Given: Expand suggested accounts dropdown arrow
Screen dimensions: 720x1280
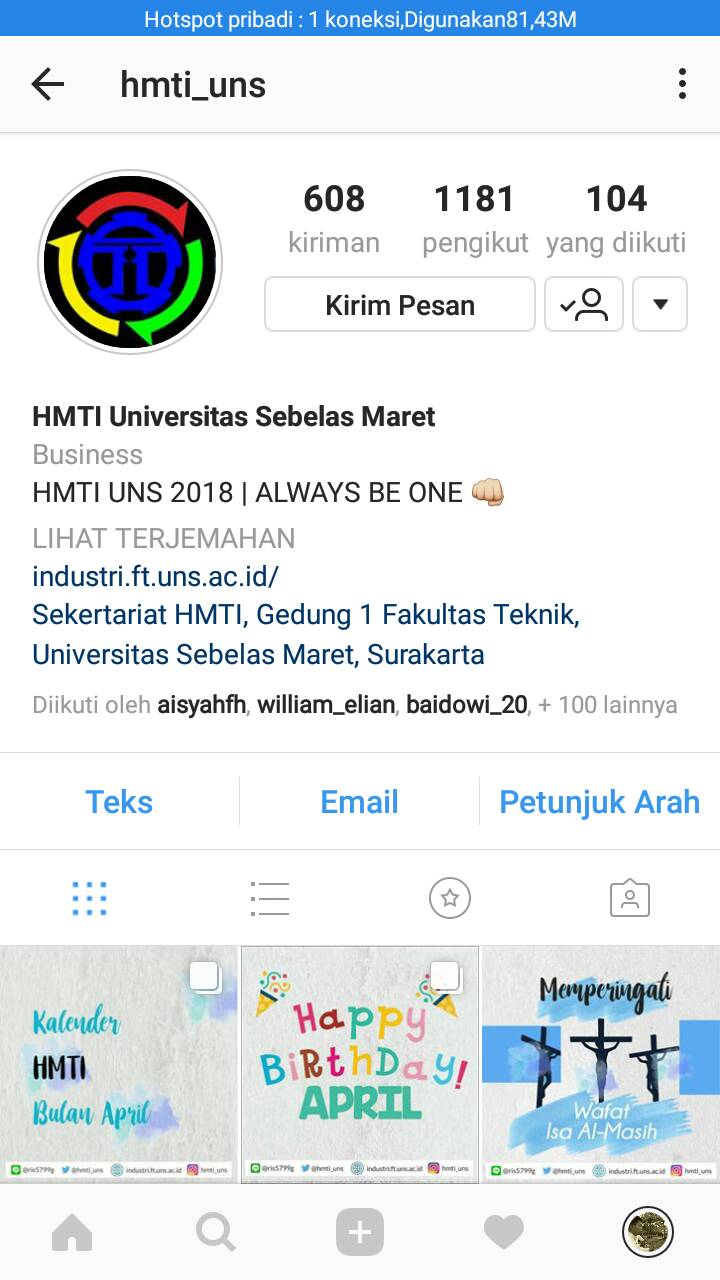Looking at the screenshot, I should tap(660, 305).
